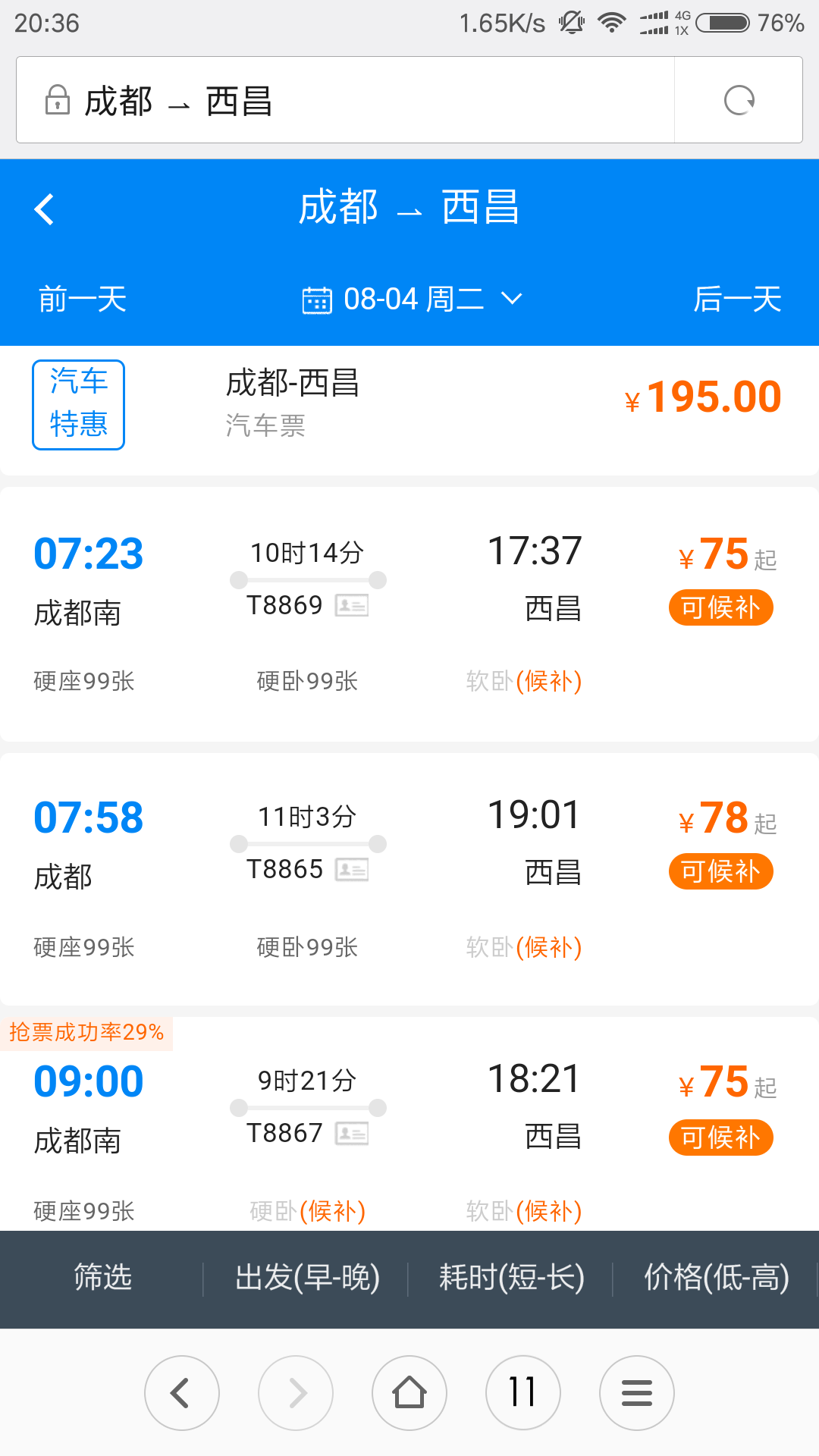Navigate back with browser back button
This screenshot has height=1456, width=819.
pos(182,1392)
